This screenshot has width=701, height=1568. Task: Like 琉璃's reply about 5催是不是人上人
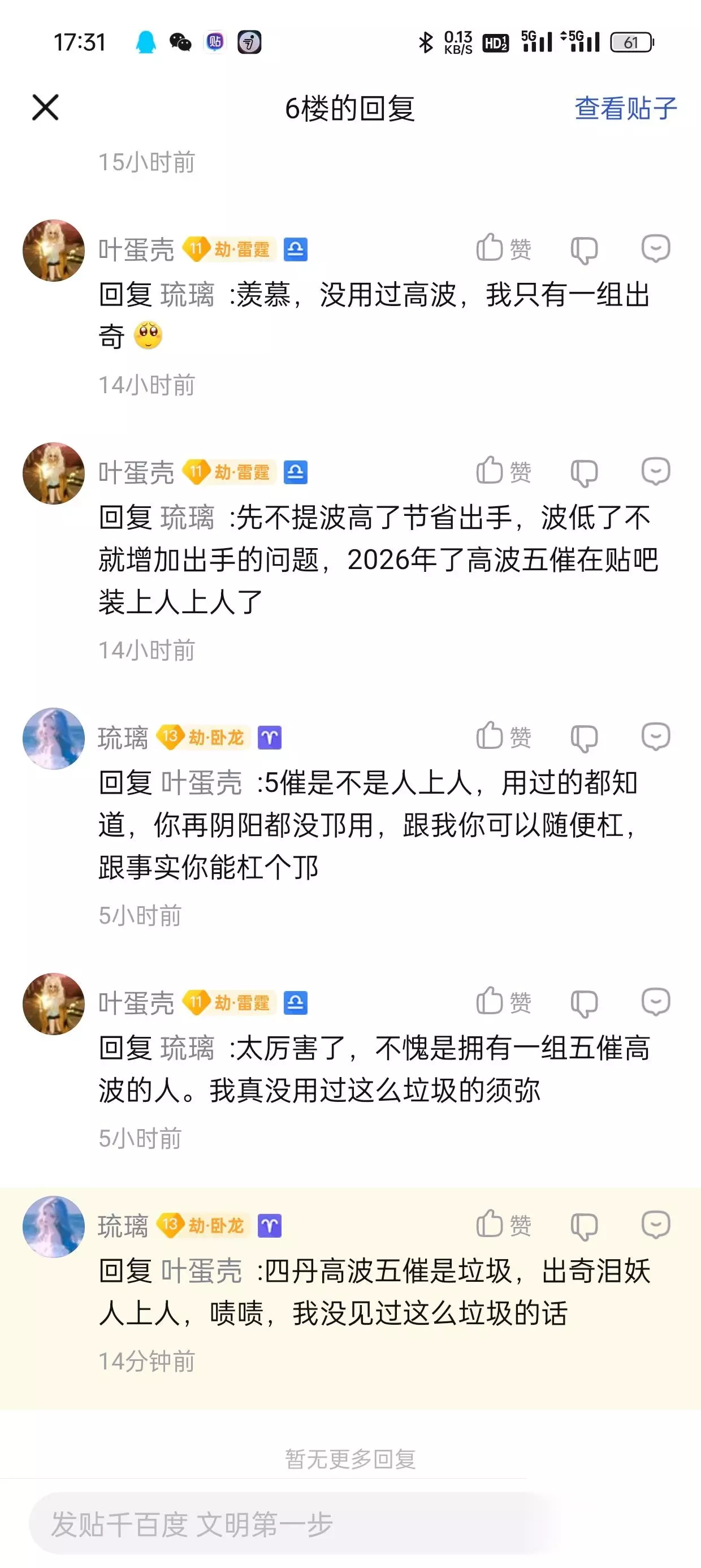503,736
